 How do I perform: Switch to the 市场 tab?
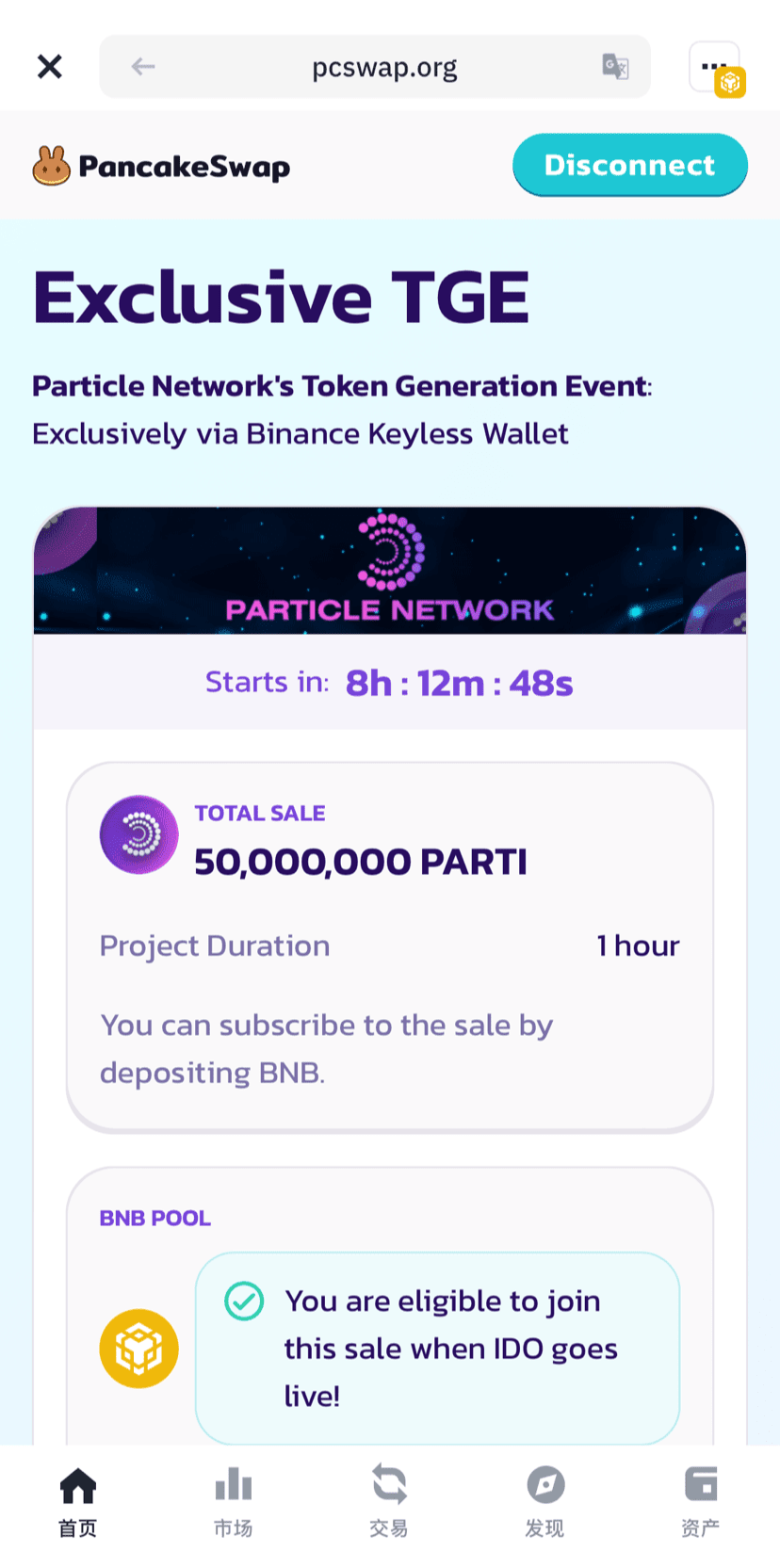234,1502
